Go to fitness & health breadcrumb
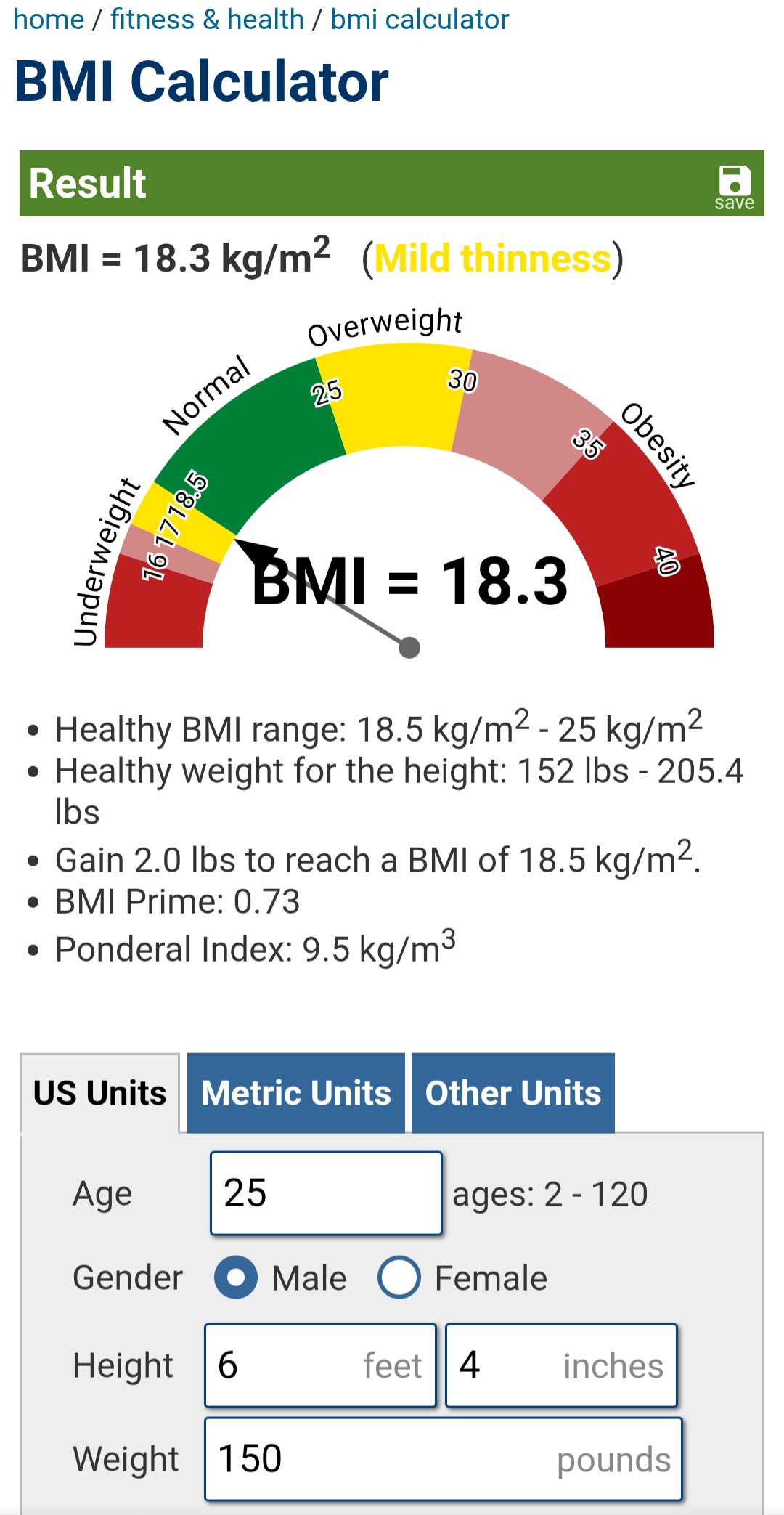The image size is (784, 1515). pos(207,20)
